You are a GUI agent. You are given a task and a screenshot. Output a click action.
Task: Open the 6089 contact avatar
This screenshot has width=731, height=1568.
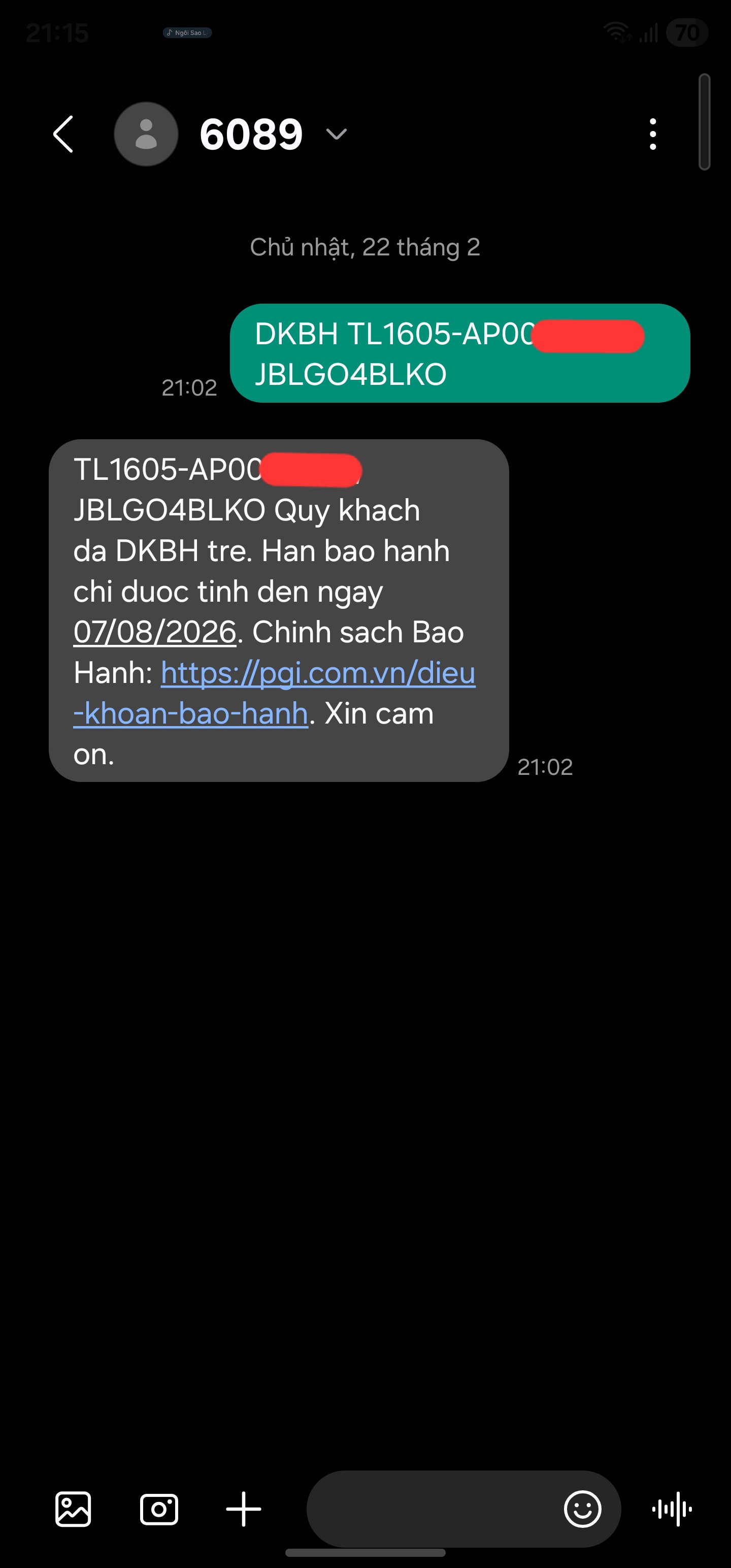click(x=146, y=134)
